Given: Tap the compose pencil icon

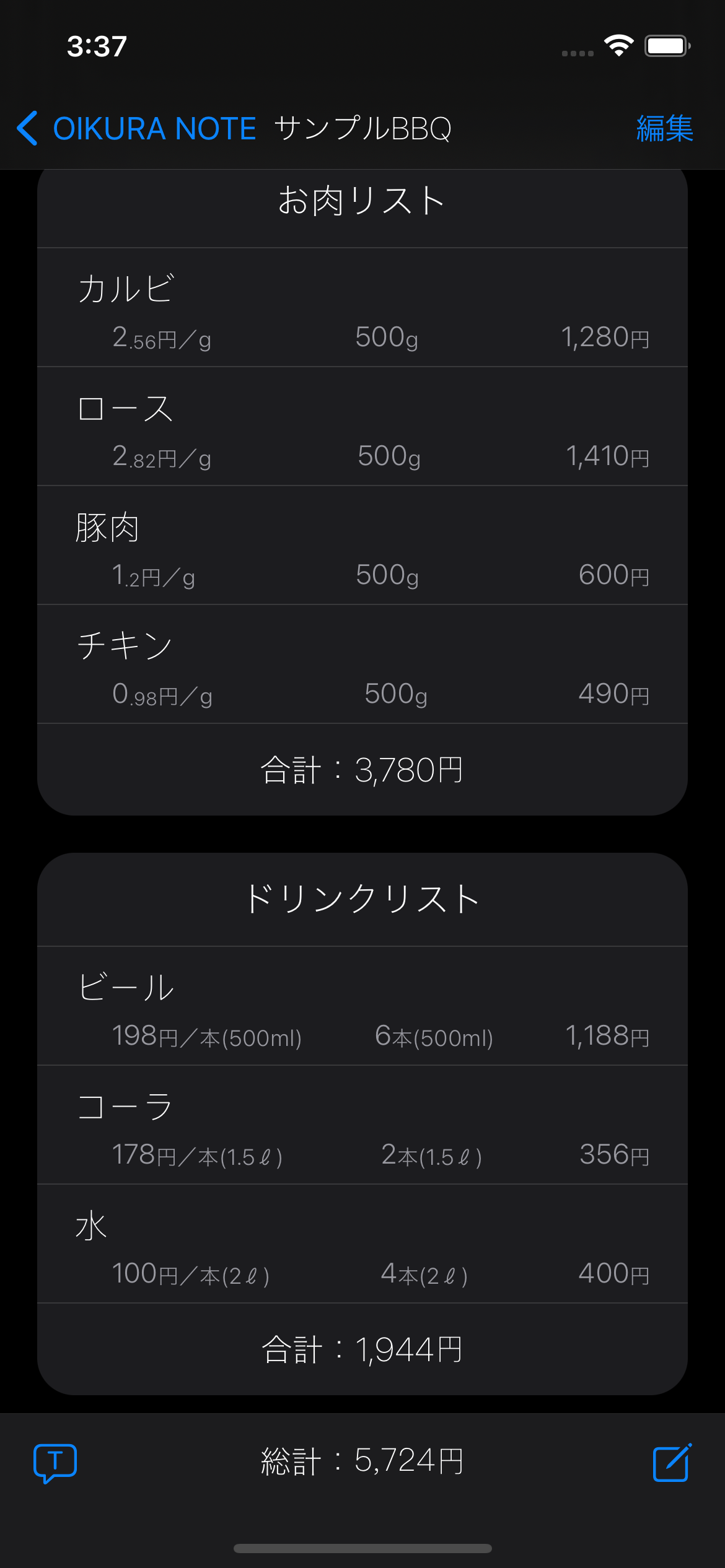Looking at the screenshot, I should coord(672,1463).
